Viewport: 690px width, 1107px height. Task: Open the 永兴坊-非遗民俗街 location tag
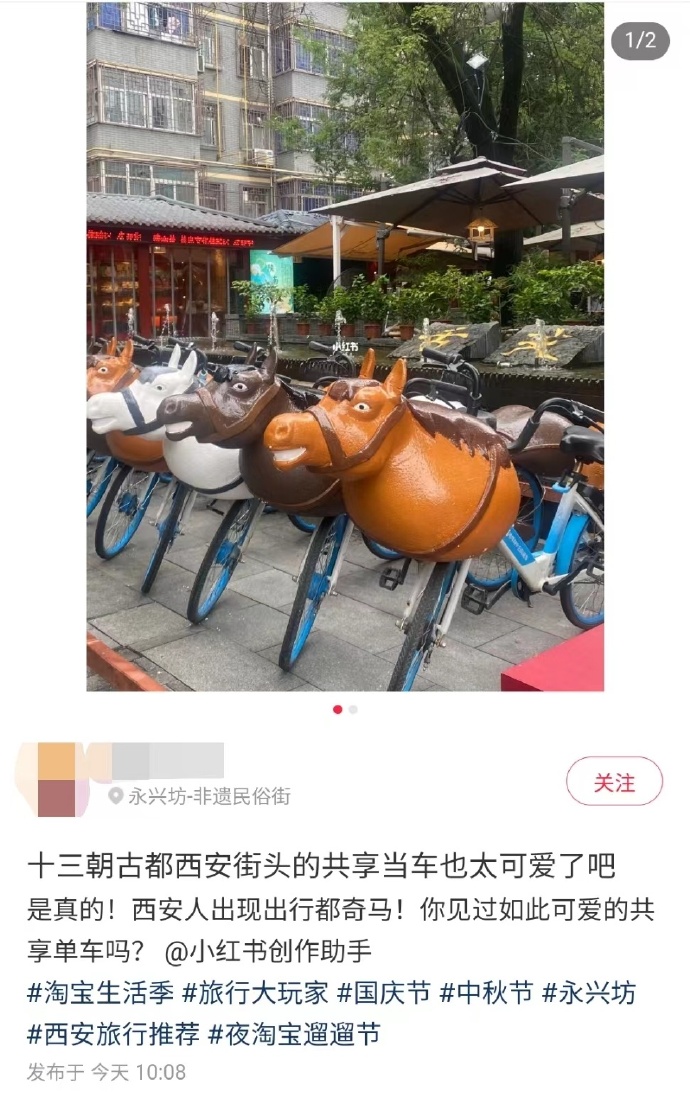click(200, 797)
